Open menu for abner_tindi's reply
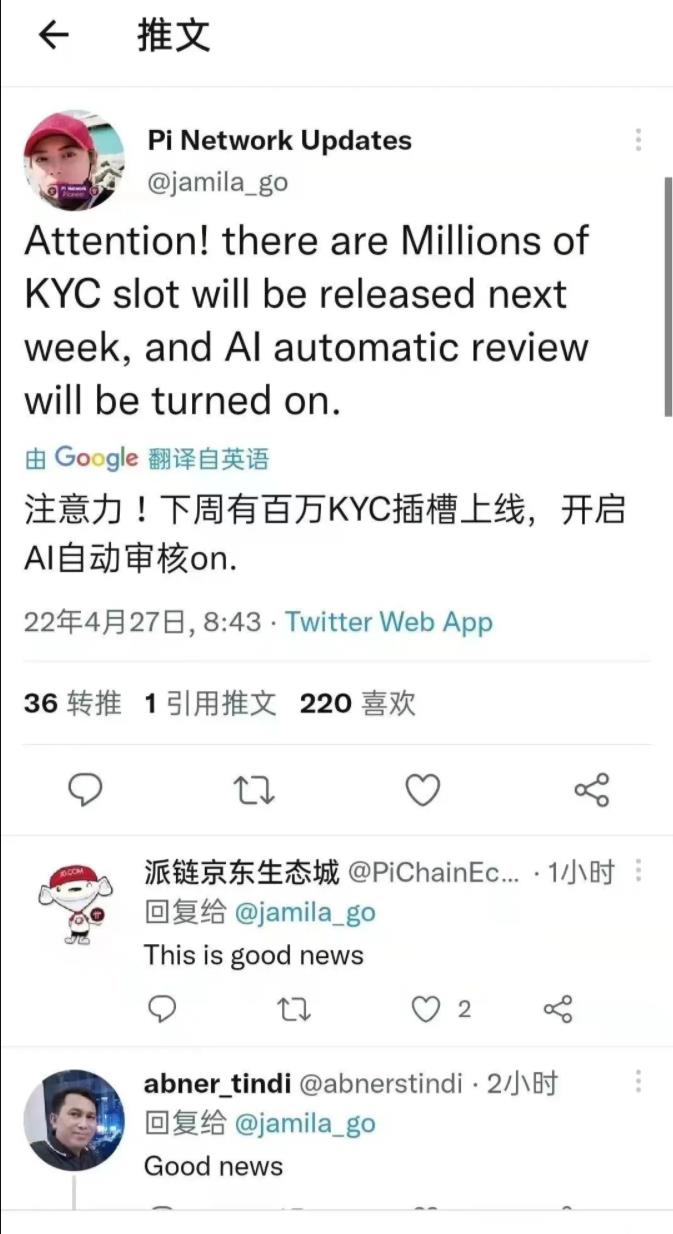673x1234 pixels. pyautogui.click(x=638, y=1082)
